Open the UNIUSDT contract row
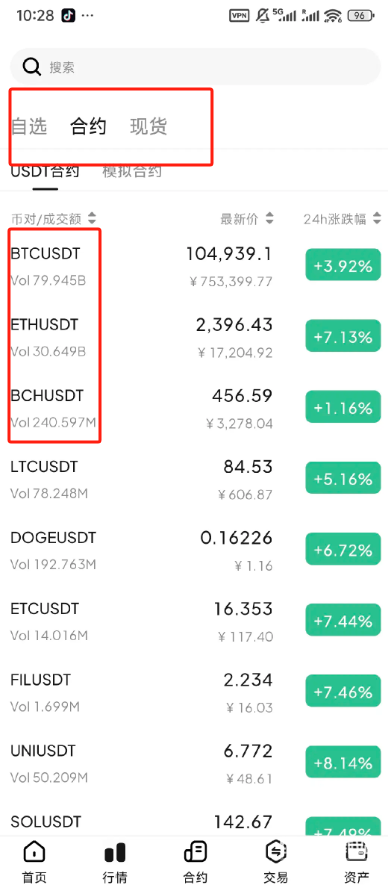This screenshot has width=388, height=886. (194, 764)
